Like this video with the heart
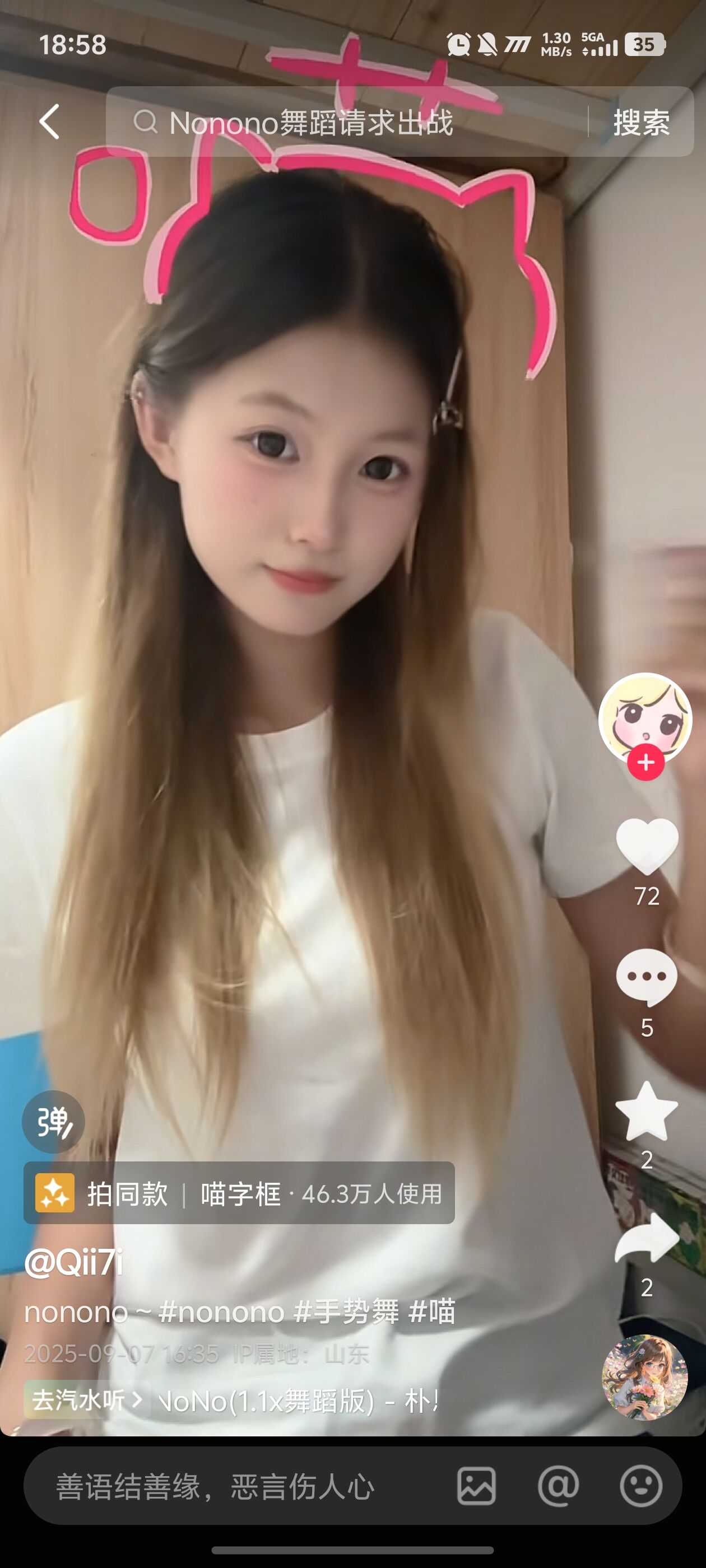Viewport: 706px width, 1568px height. [646, 846]
